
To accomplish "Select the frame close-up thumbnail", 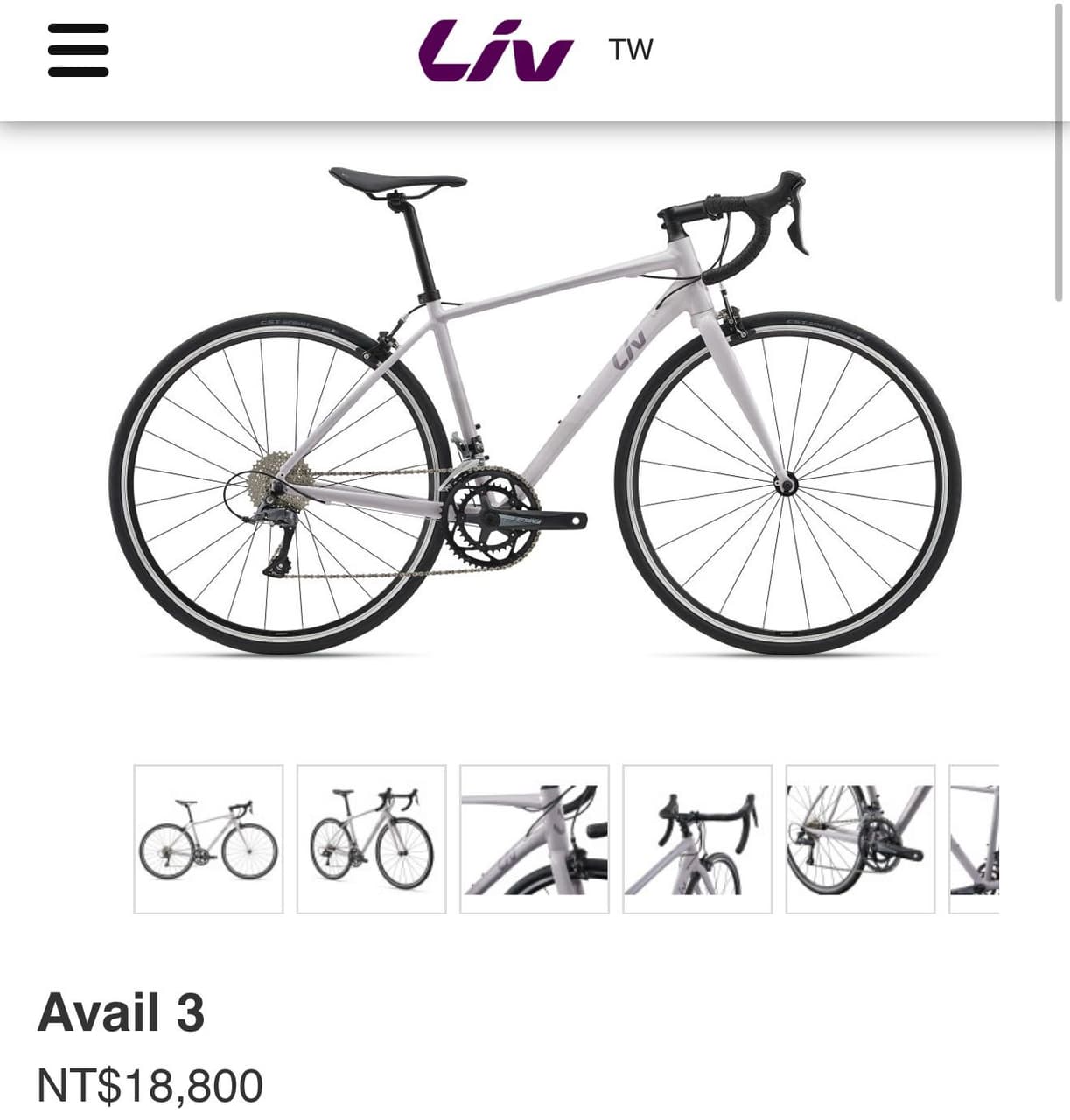I will [535, 839].
